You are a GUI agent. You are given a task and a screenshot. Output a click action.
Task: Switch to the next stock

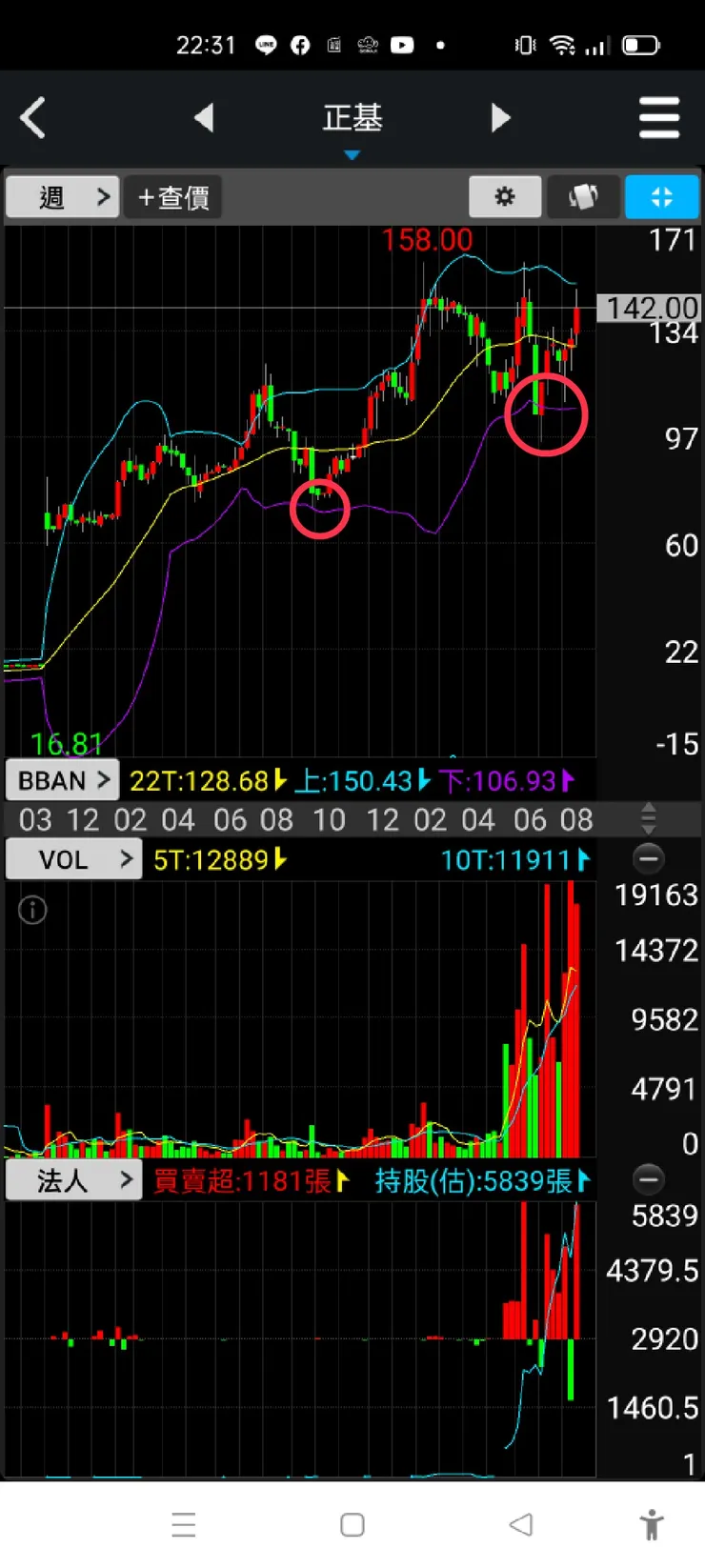coord(501,118)
